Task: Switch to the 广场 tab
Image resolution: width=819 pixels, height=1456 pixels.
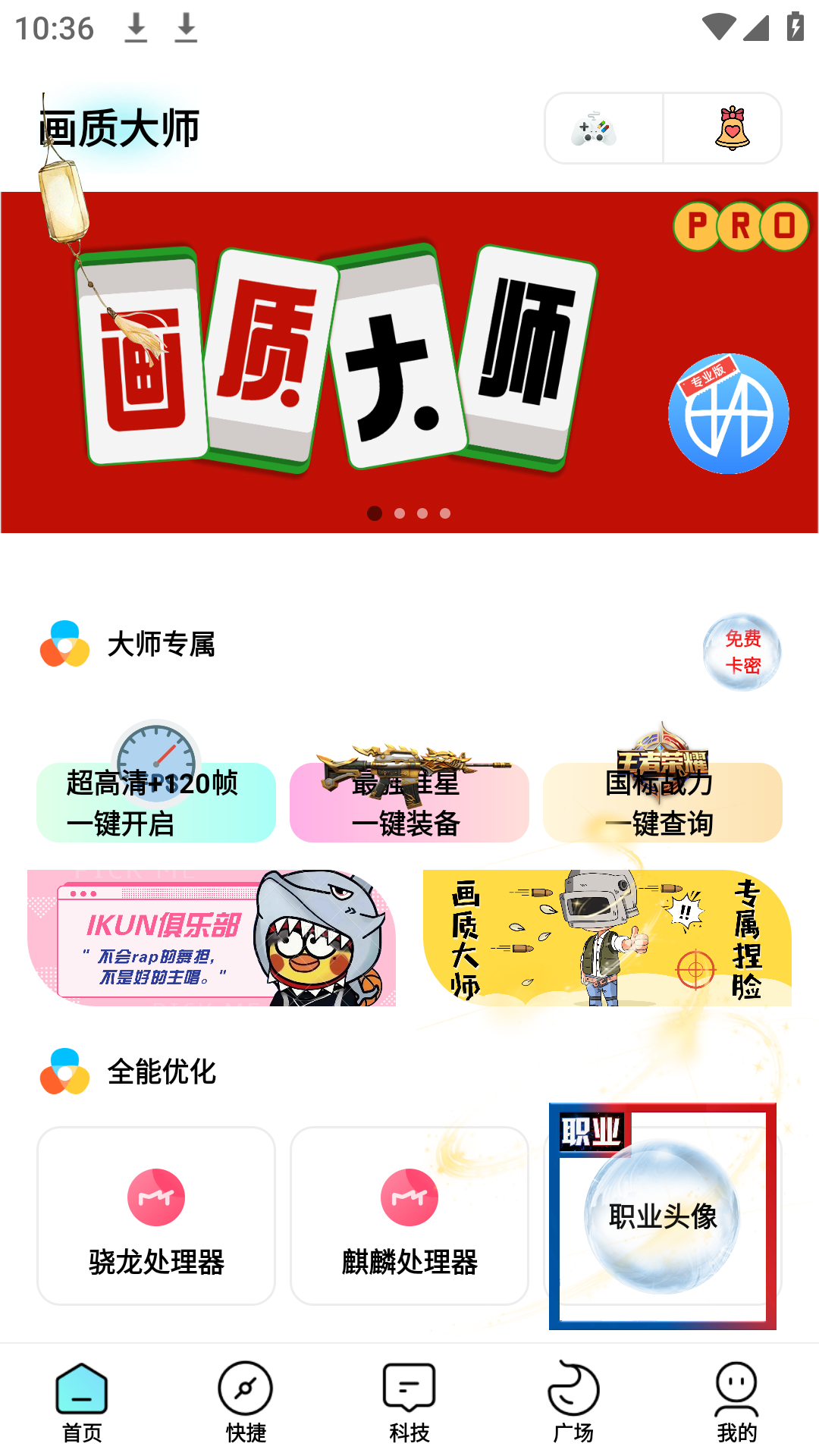Action: click(573, 1401)
